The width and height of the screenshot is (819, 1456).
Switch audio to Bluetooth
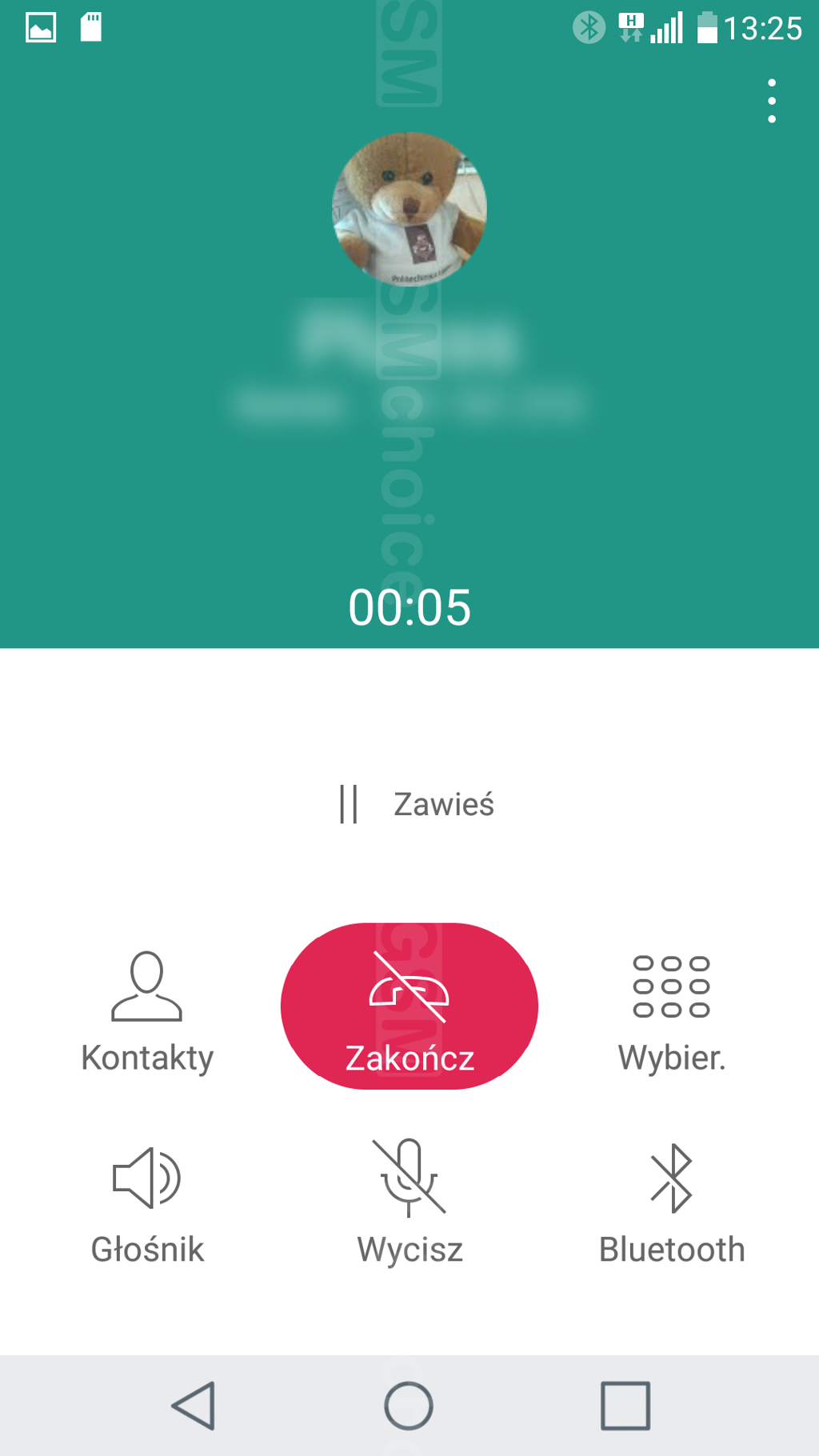(x=672, y=1204)
